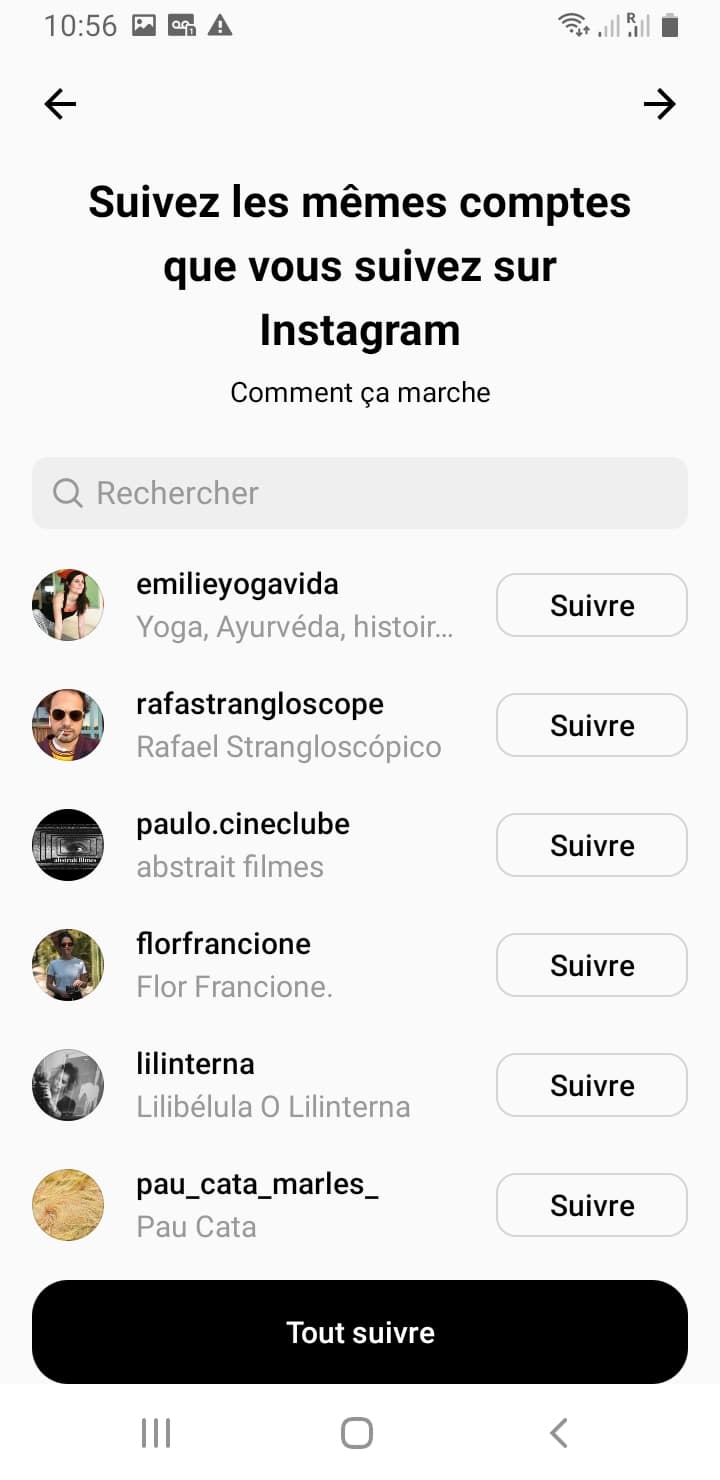Tap the back arrow at top left
The width and height of the screenshot is (720, 1480).
click(59, 104)
